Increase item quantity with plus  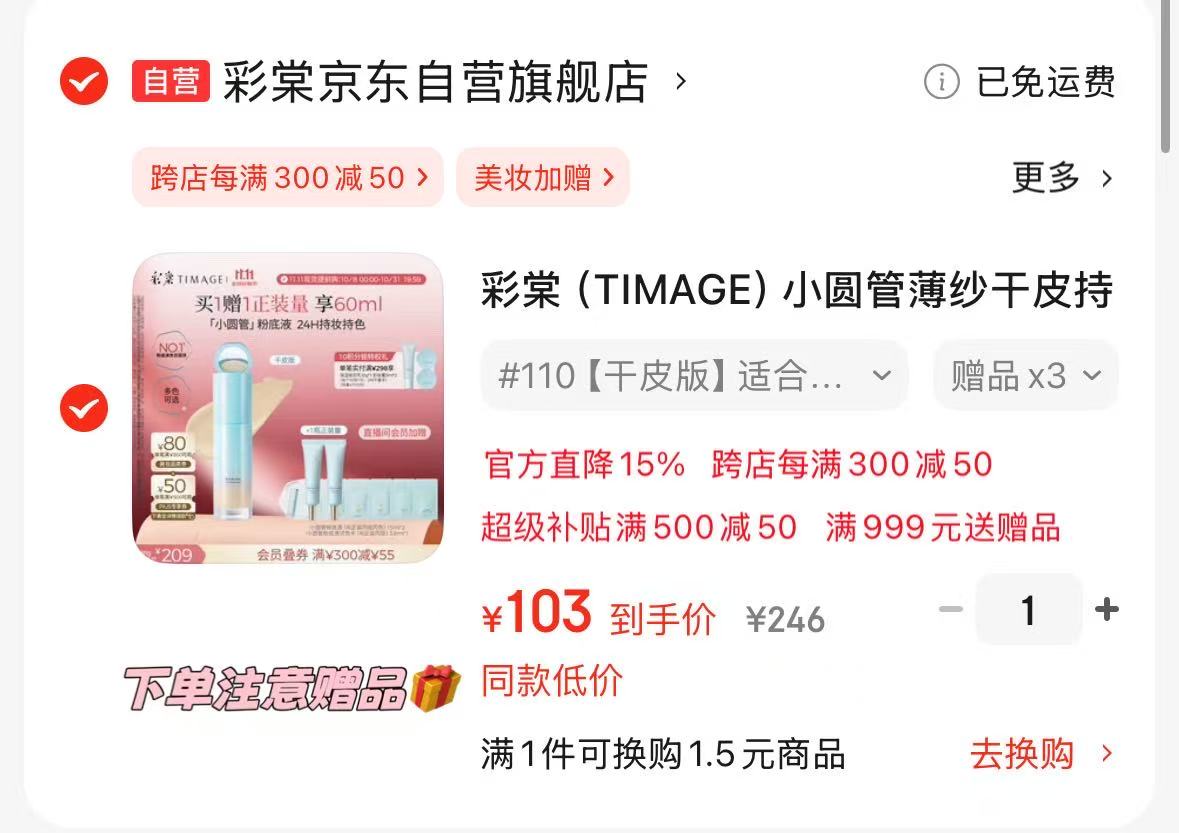pos(1107,609)
